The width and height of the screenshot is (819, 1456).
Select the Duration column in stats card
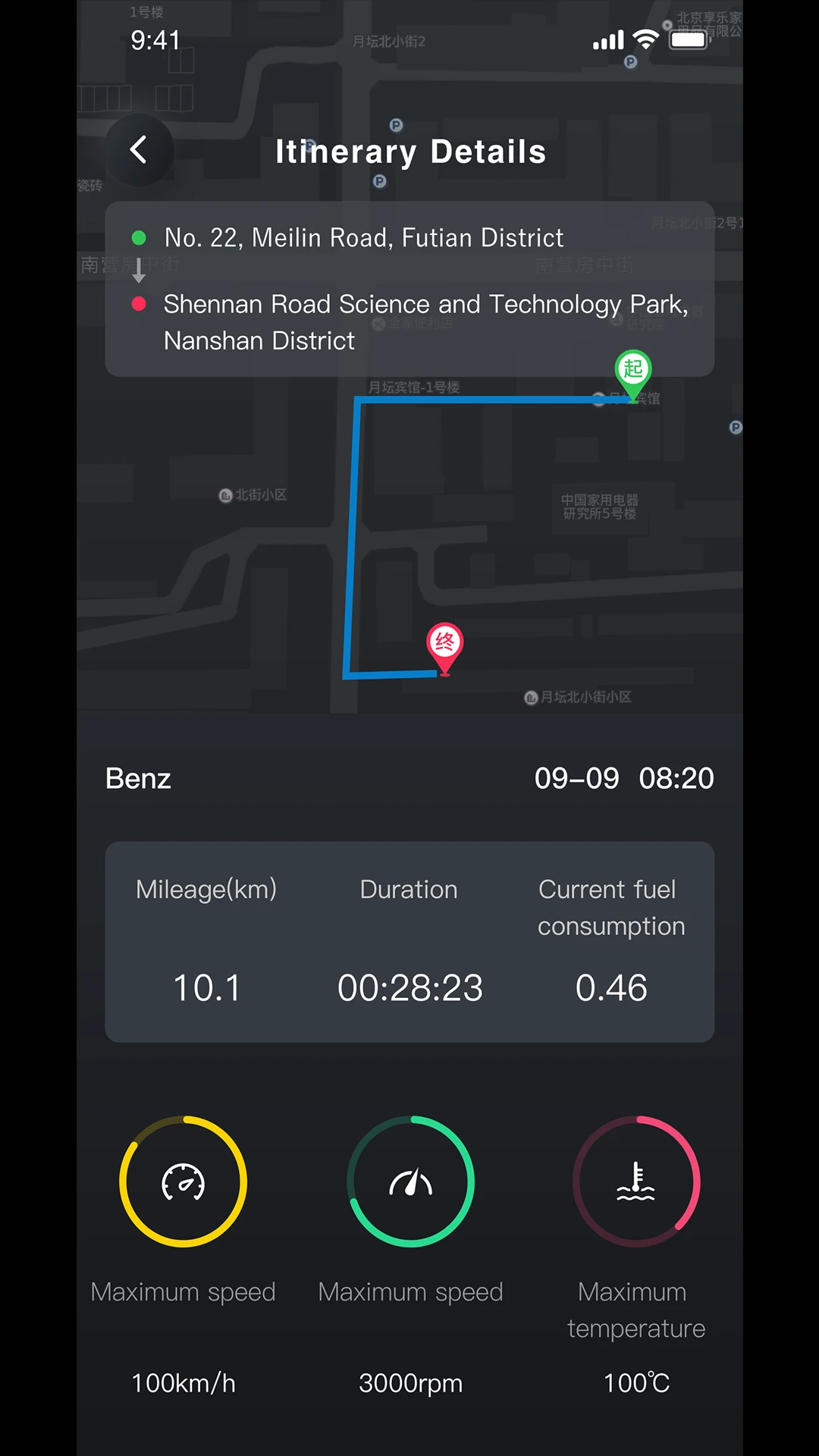click(x=409, y=939)
